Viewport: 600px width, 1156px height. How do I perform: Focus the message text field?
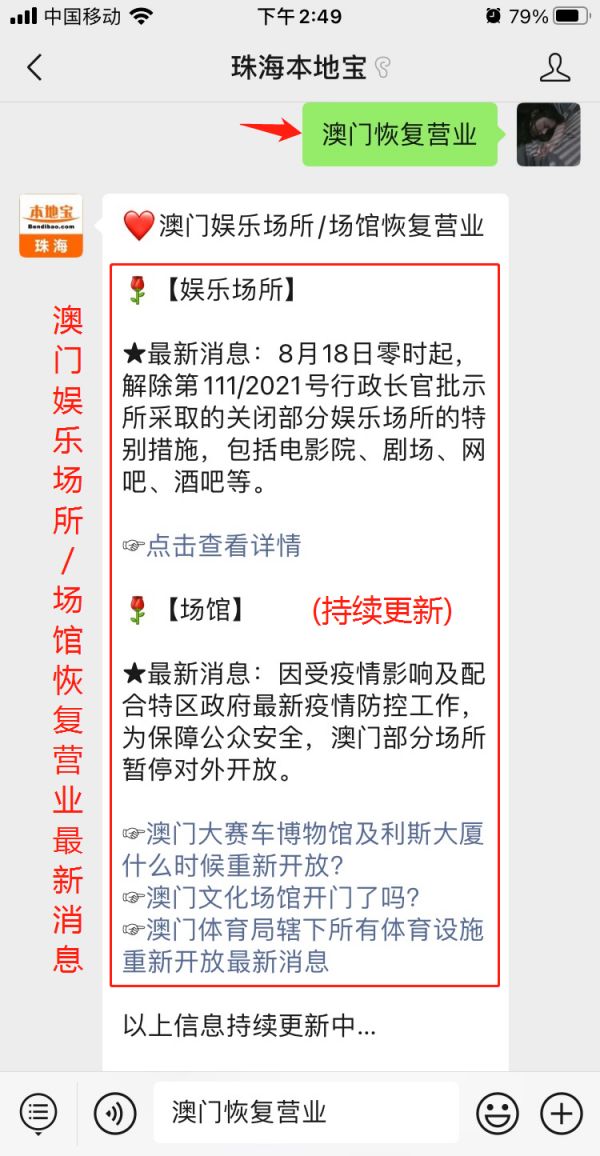click(306, 1113)
